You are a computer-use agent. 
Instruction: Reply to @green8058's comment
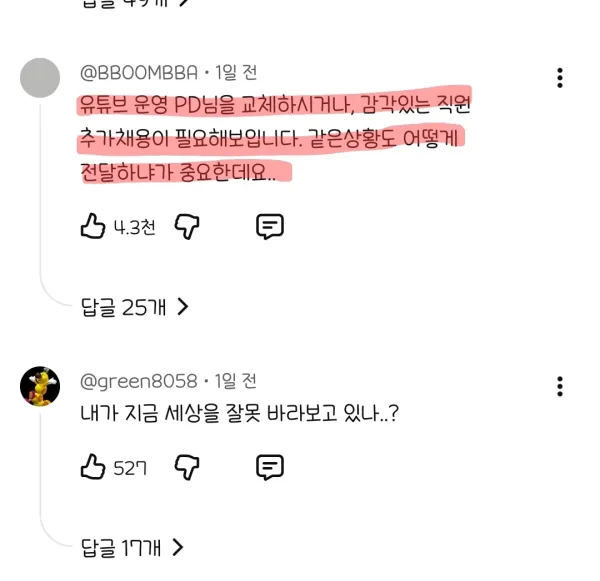click(x=269, y=466)
